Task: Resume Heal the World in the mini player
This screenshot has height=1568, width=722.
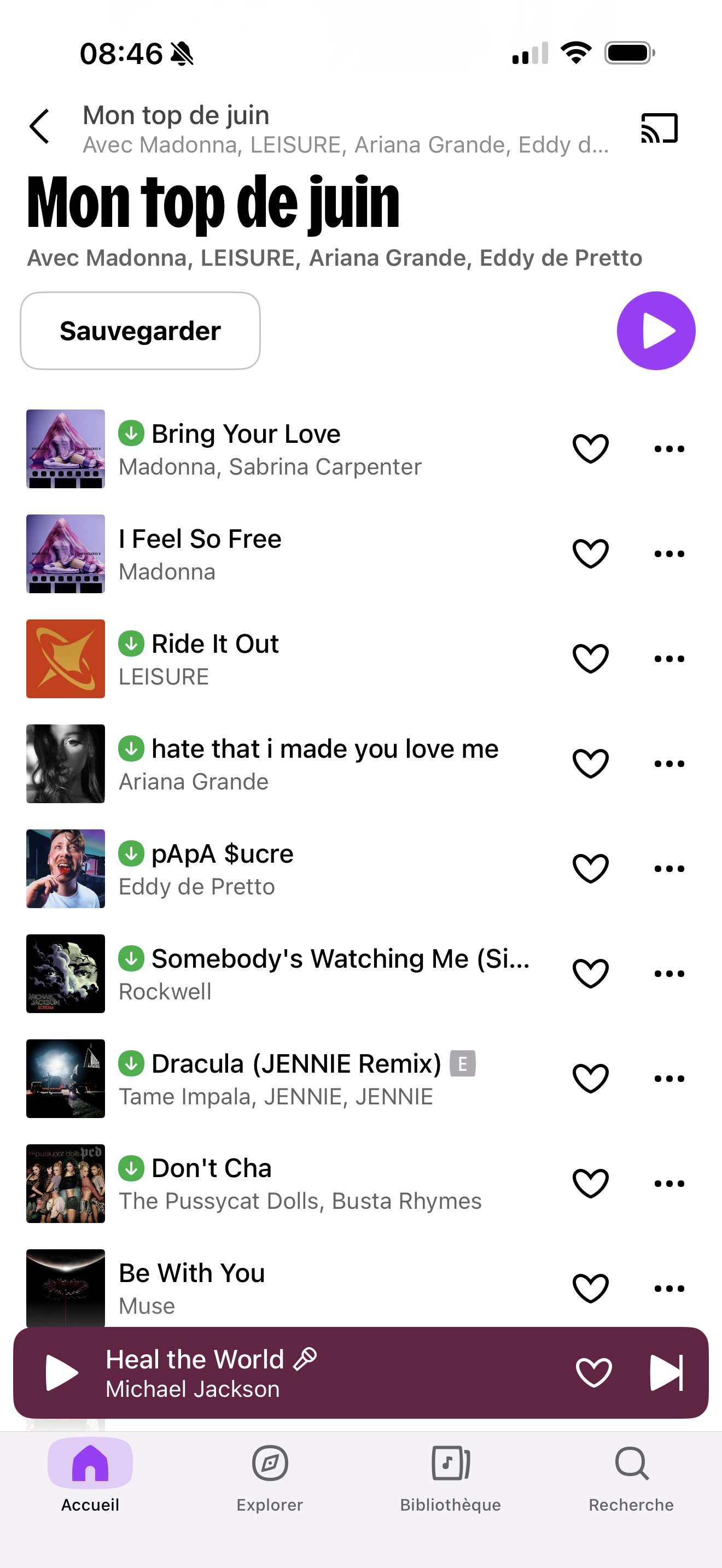Action: point(61,1373)
